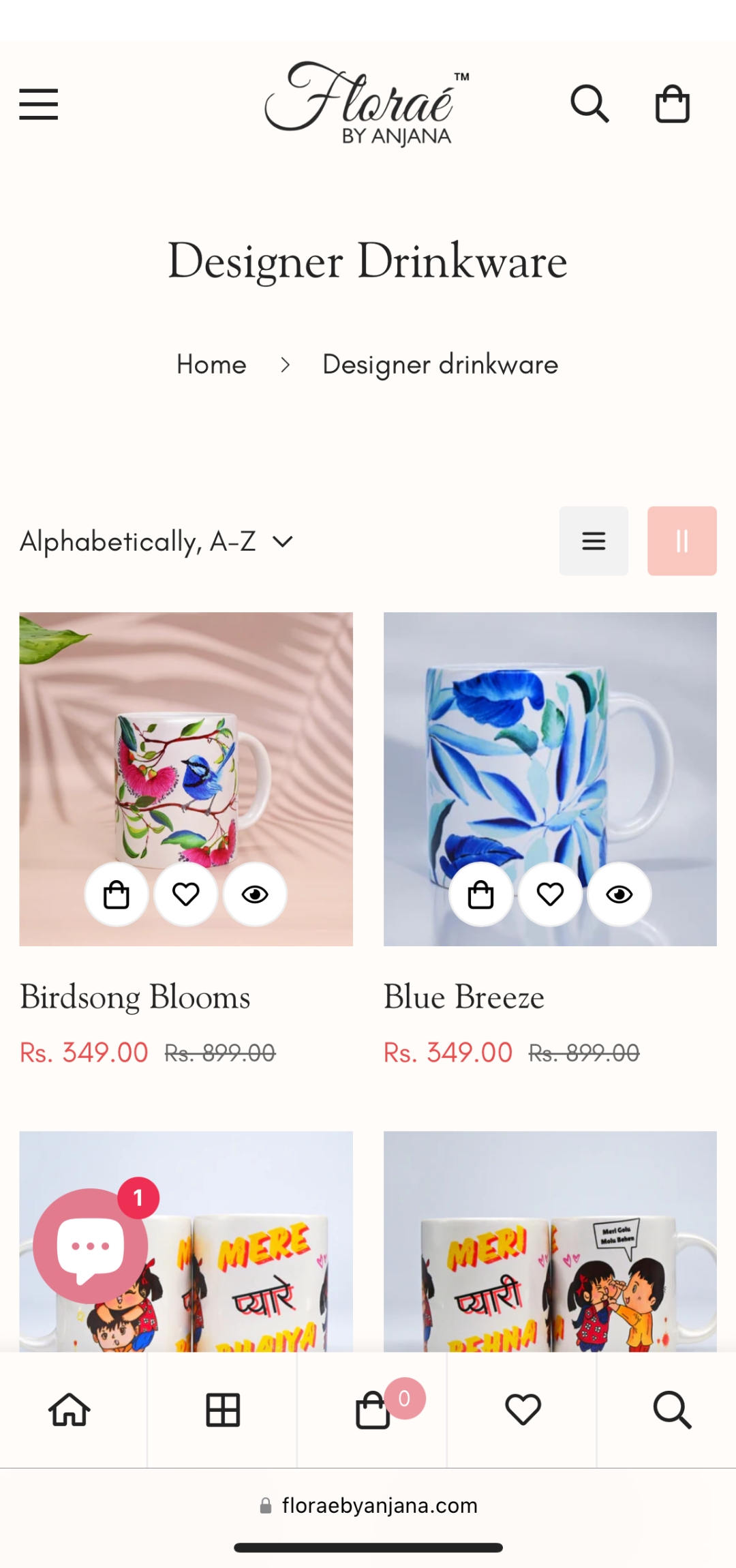The width and height of the screenshot is (736, 1568).
Task: Add Blue Breeze to cart
Action: click(x=481, y=894)
